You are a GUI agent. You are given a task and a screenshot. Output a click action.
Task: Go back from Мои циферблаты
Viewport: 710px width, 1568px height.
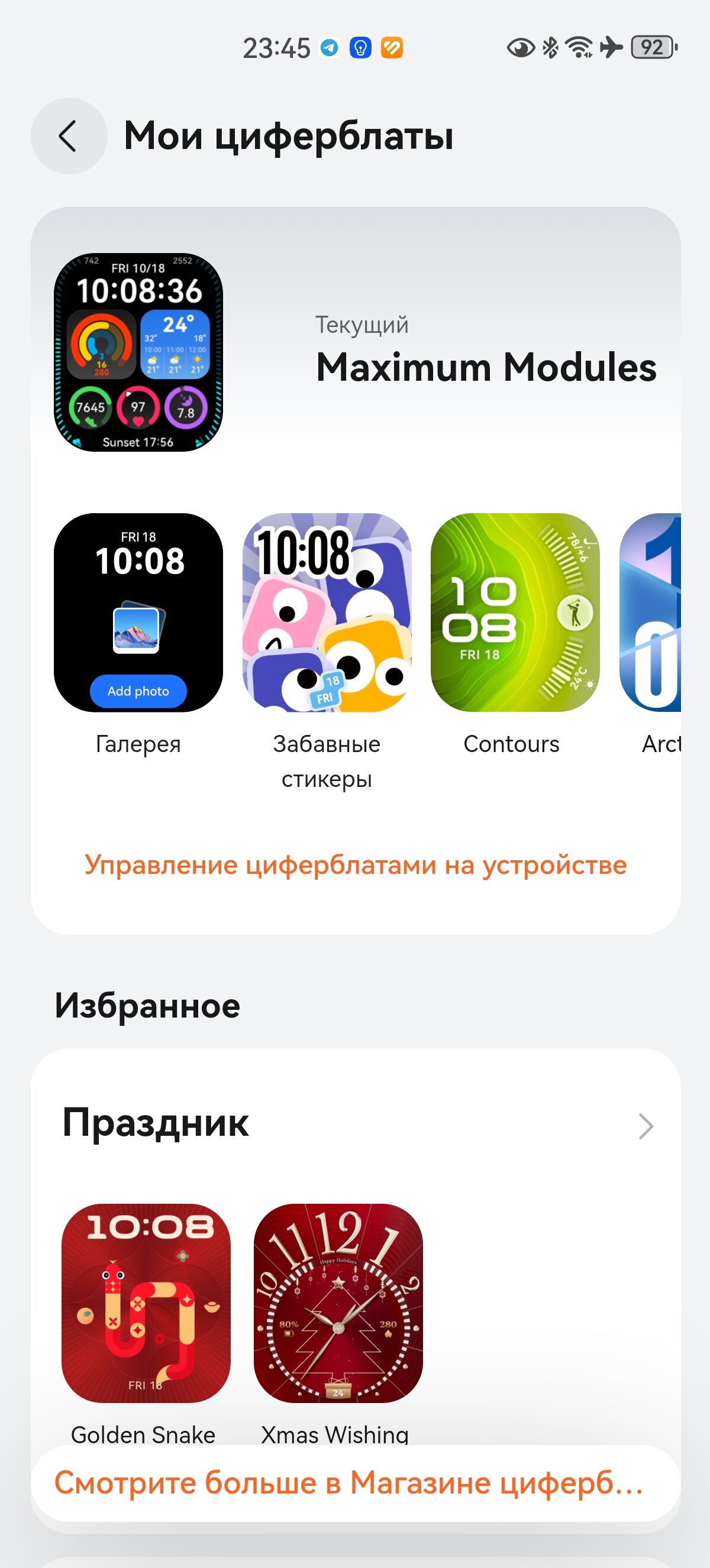(69, 136)
